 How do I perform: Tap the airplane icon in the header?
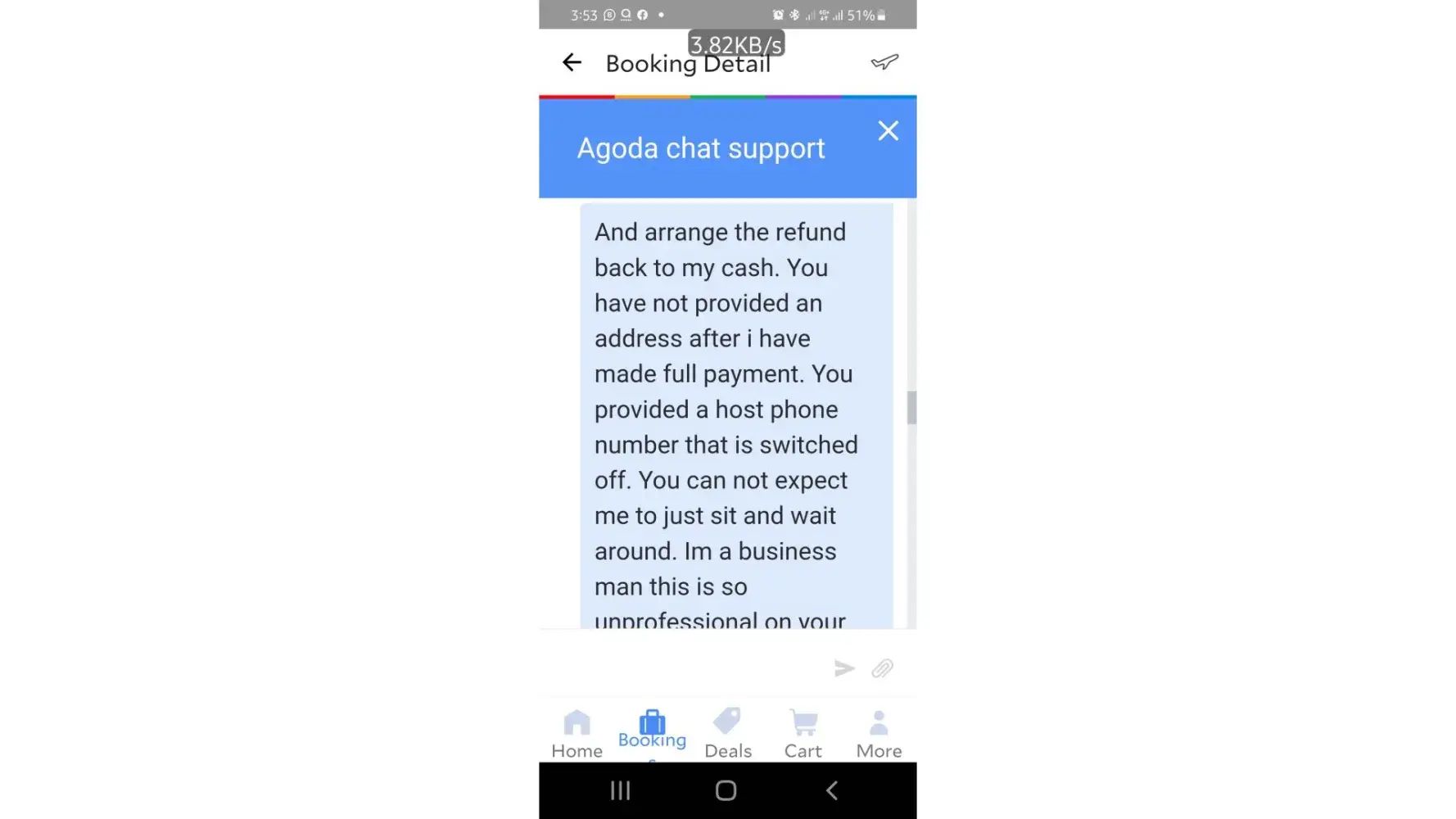coord(884,62)
